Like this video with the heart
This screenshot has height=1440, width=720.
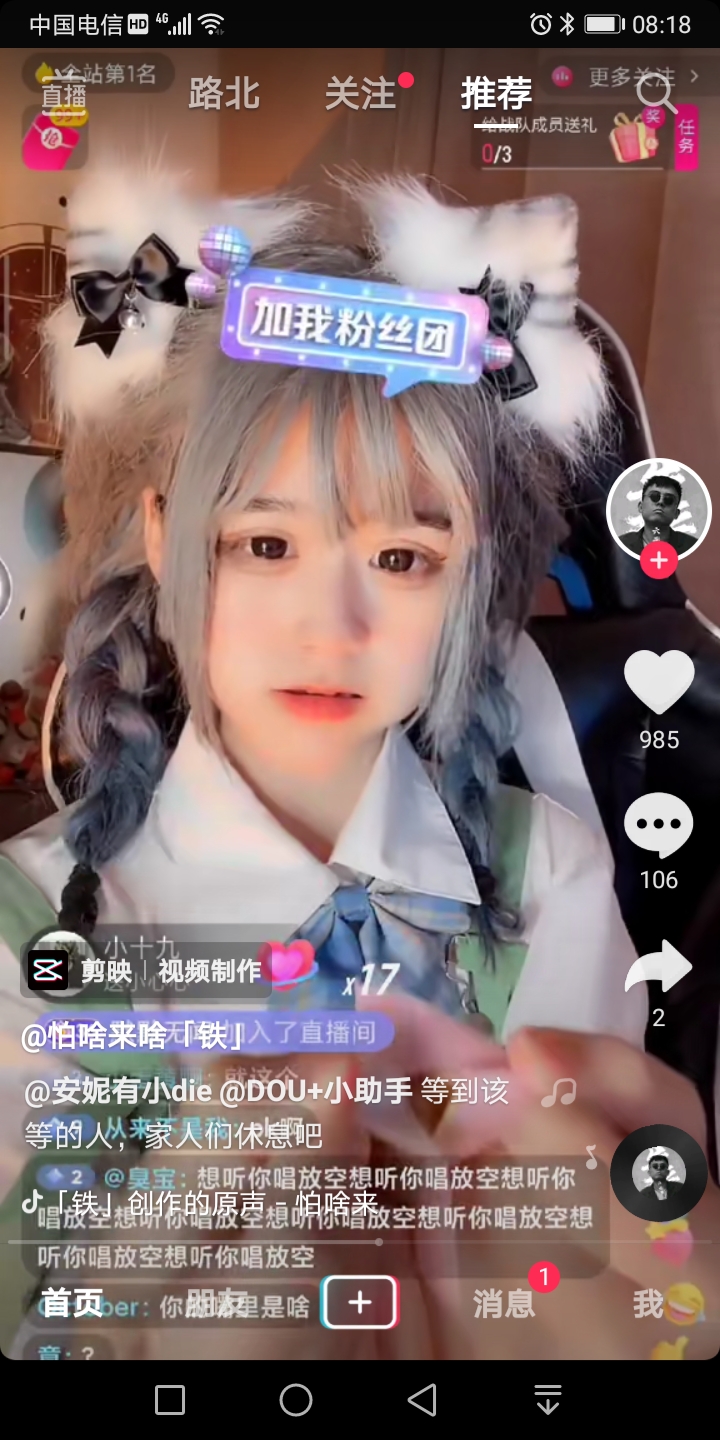tap(659, 683)
